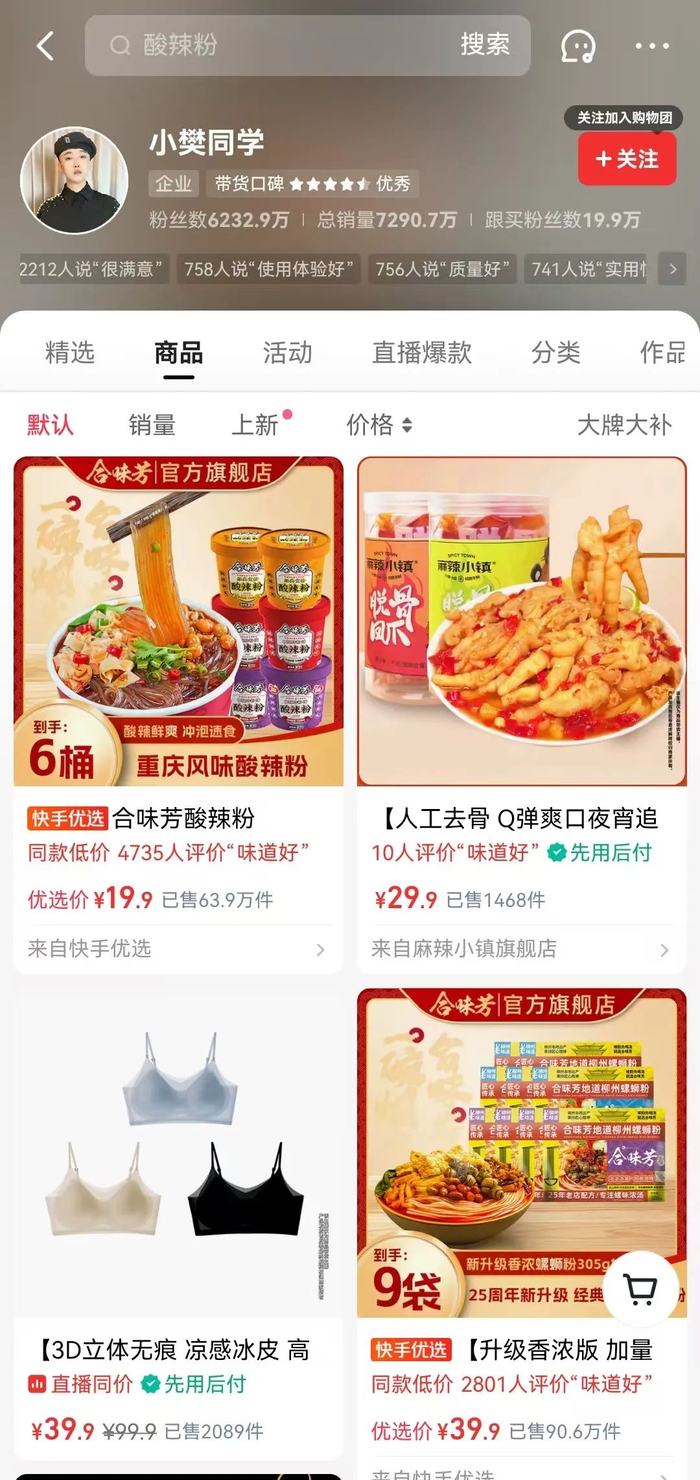This screenshot has height=1480, width=700.
Task: Switch to the 分类 tab
Action: point(556,352)
